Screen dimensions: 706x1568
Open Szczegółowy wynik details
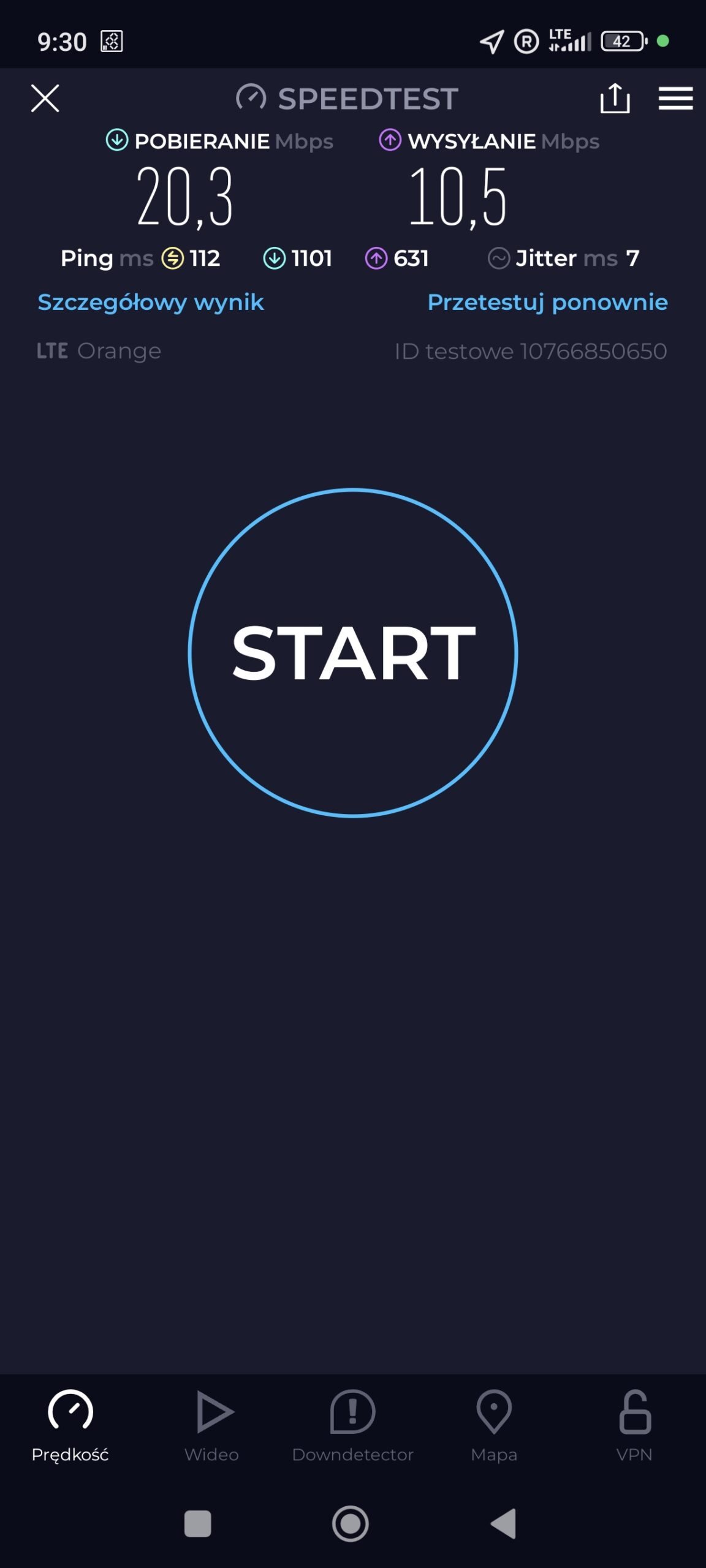click(x=151, y=302)
